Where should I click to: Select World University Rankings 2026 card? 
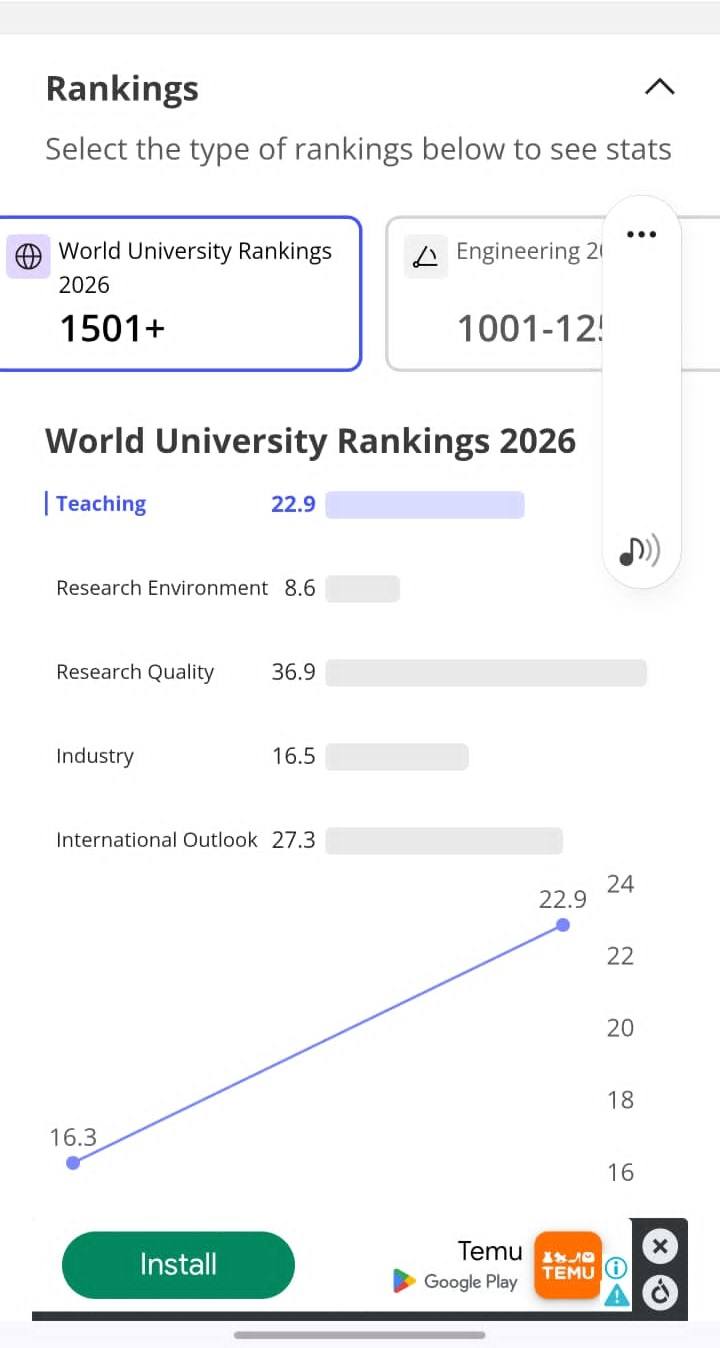coord(180,293)
